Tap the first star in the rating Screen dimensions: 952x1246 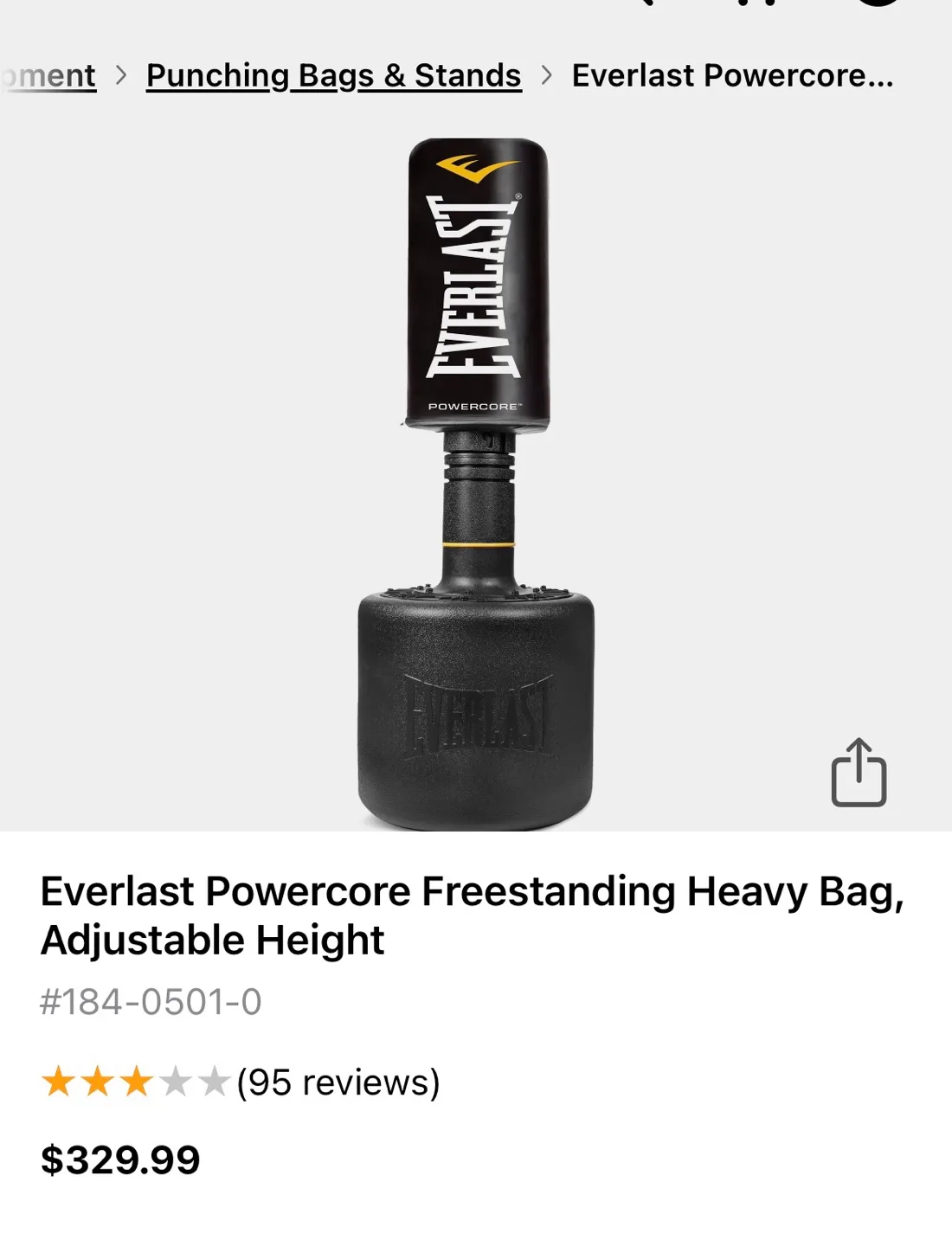[59, 1082]
